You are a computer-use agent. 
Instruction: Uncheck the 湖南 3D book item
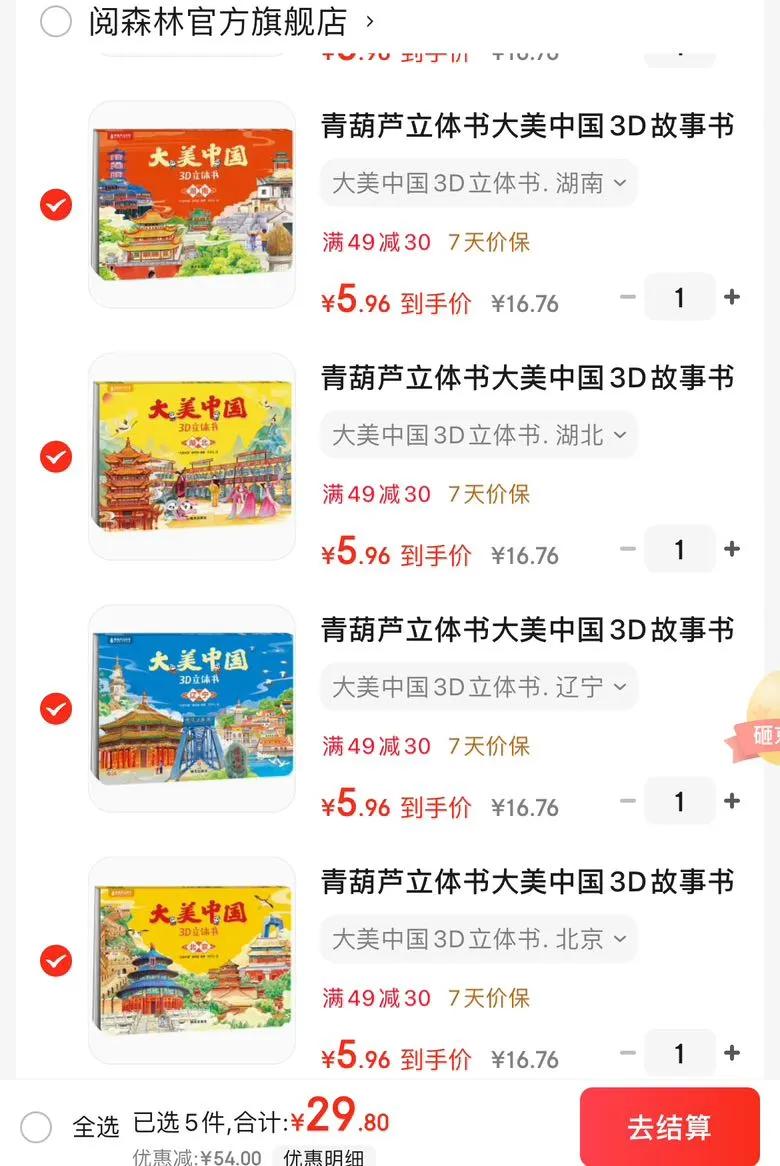55,205
